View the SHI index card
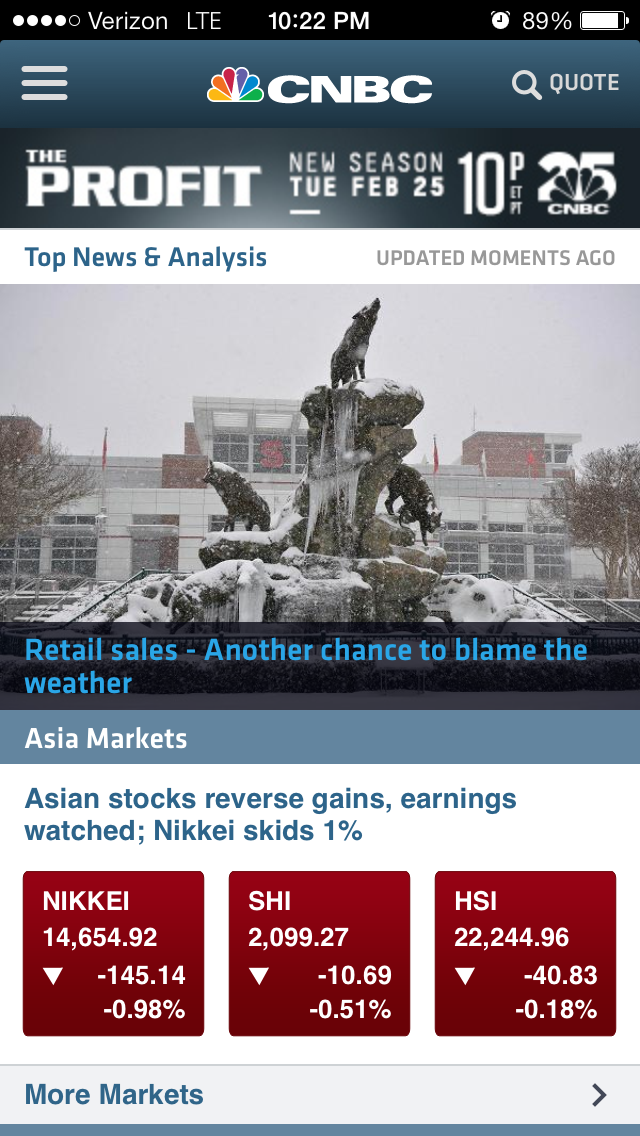Viewport: 640px width, 1136px height. tap(319, 953)
